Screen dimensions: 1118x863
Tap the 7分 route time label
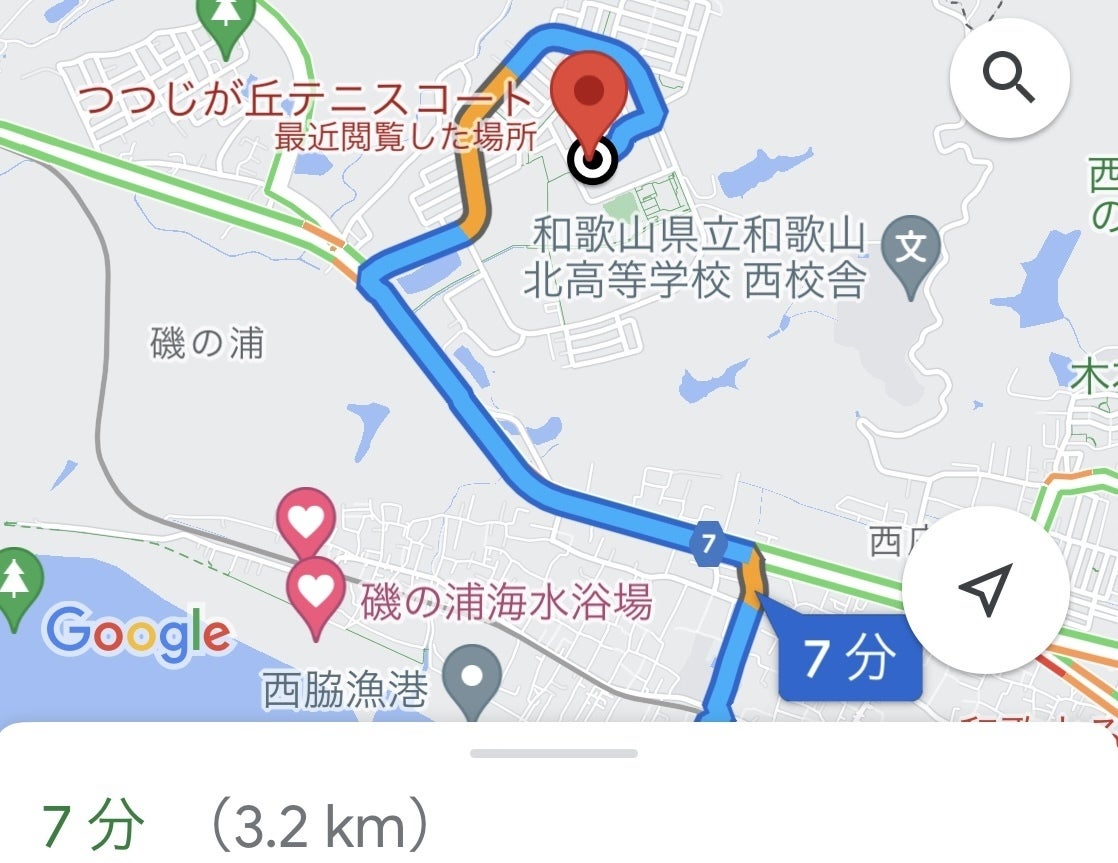point(850,659)
